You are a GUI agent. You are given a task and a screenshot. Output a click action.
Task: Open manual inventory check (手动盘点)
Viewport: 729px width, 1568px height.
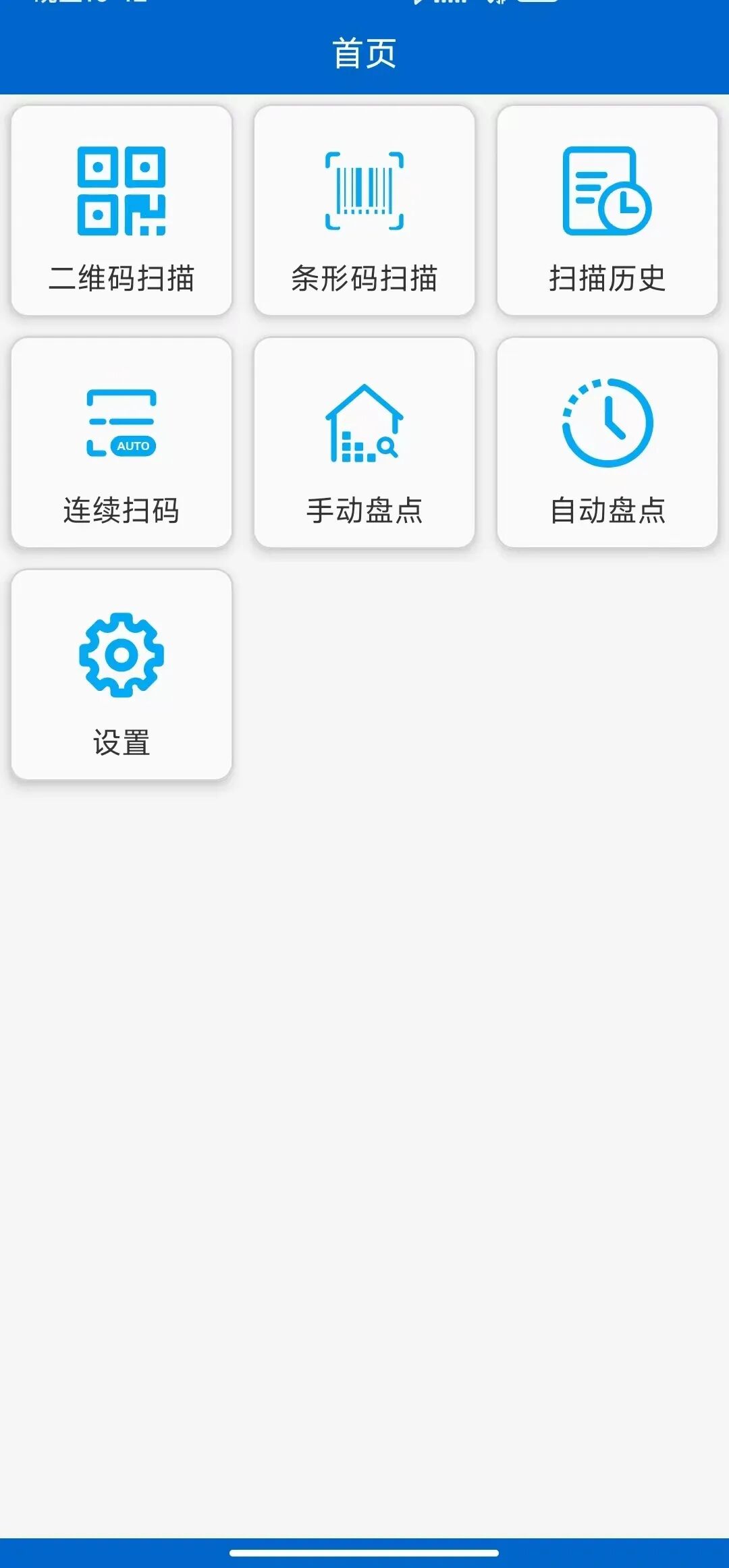click(x=364, y=442)
